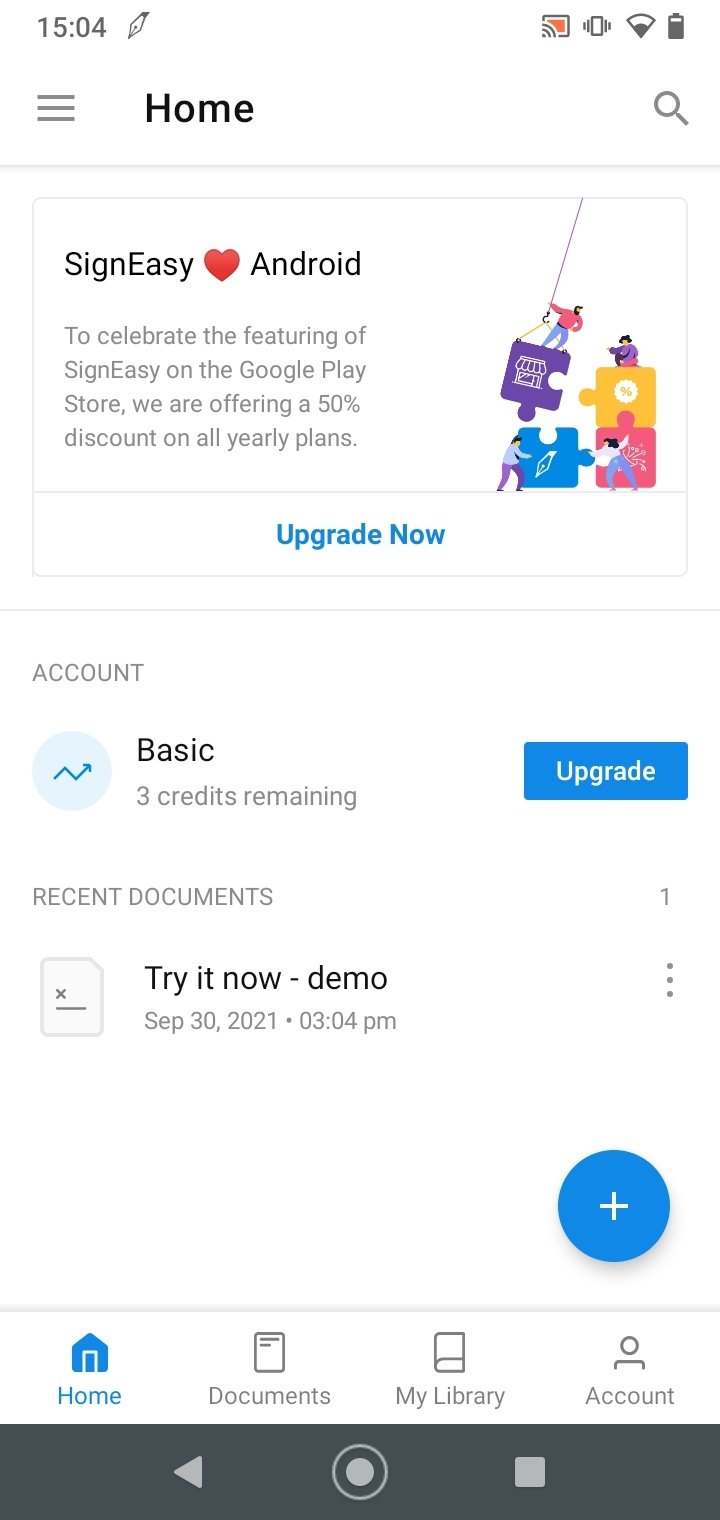Tap the system back button
The image size is (720, 1520).
point(188,1472)
